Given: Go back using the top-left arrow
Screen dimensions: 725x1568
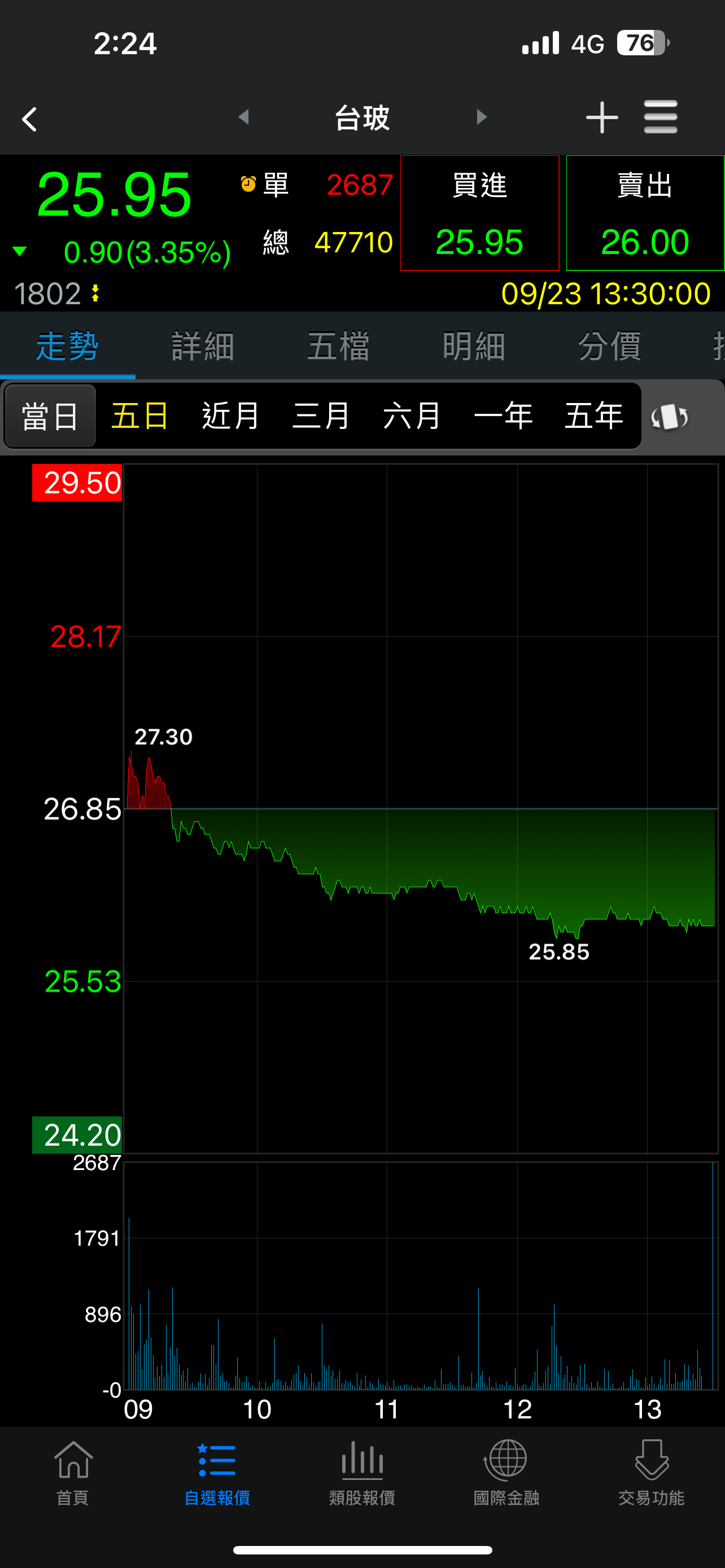Looking at the screenshot, I should [x=30, y=119].
